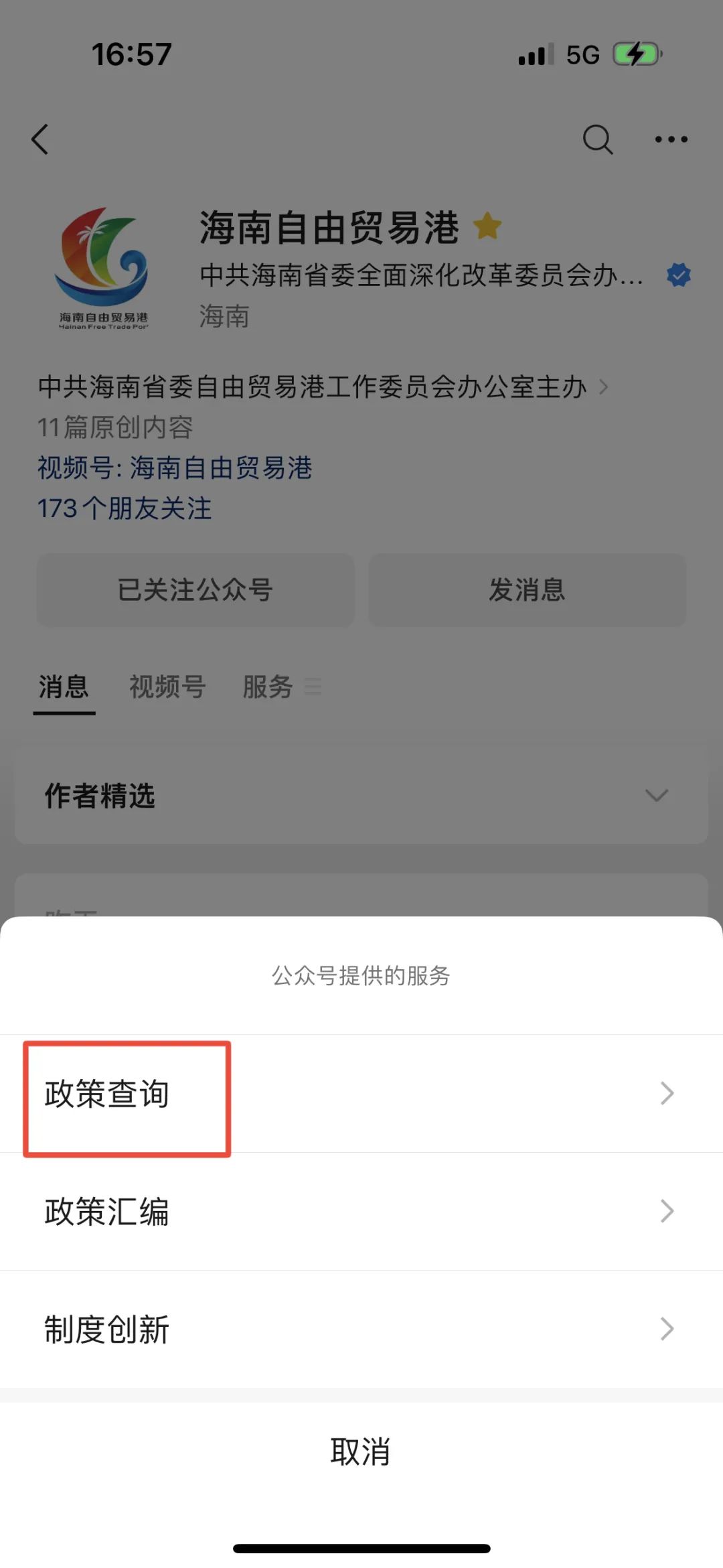
Task: Open the 政策查询 service
Action: (361, 1093)
